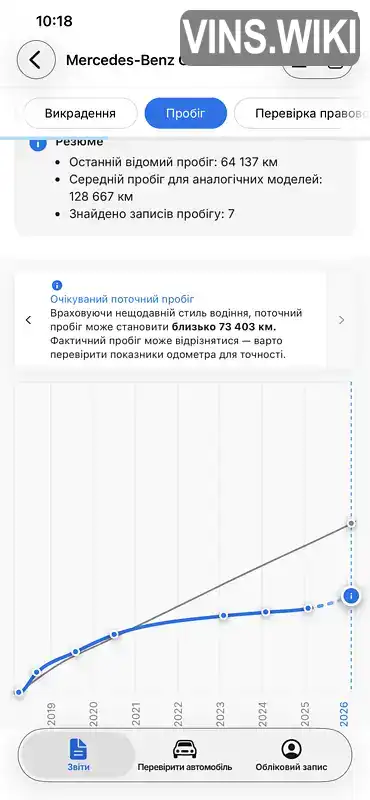This screenshot has width=370, height=800.
Task: Show next tip with right chevron
Action: (x=341, y=320)
